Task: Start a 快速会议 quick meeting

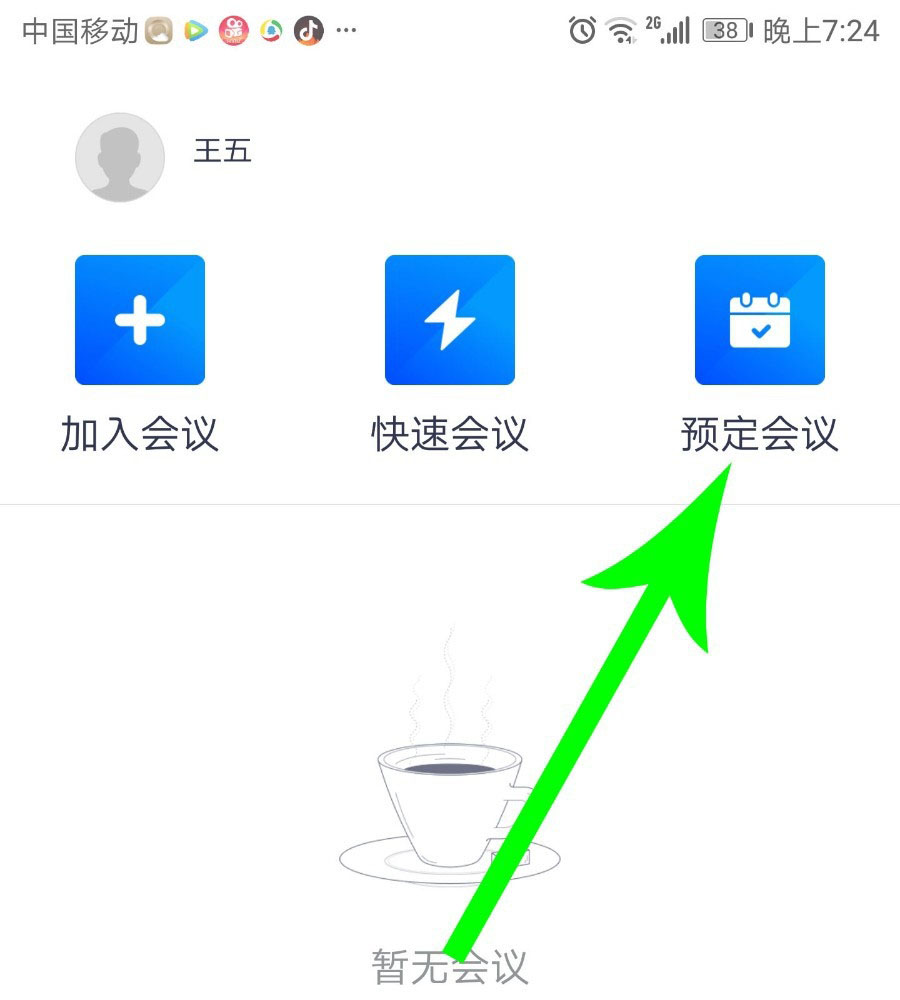Action: (450, 320)
